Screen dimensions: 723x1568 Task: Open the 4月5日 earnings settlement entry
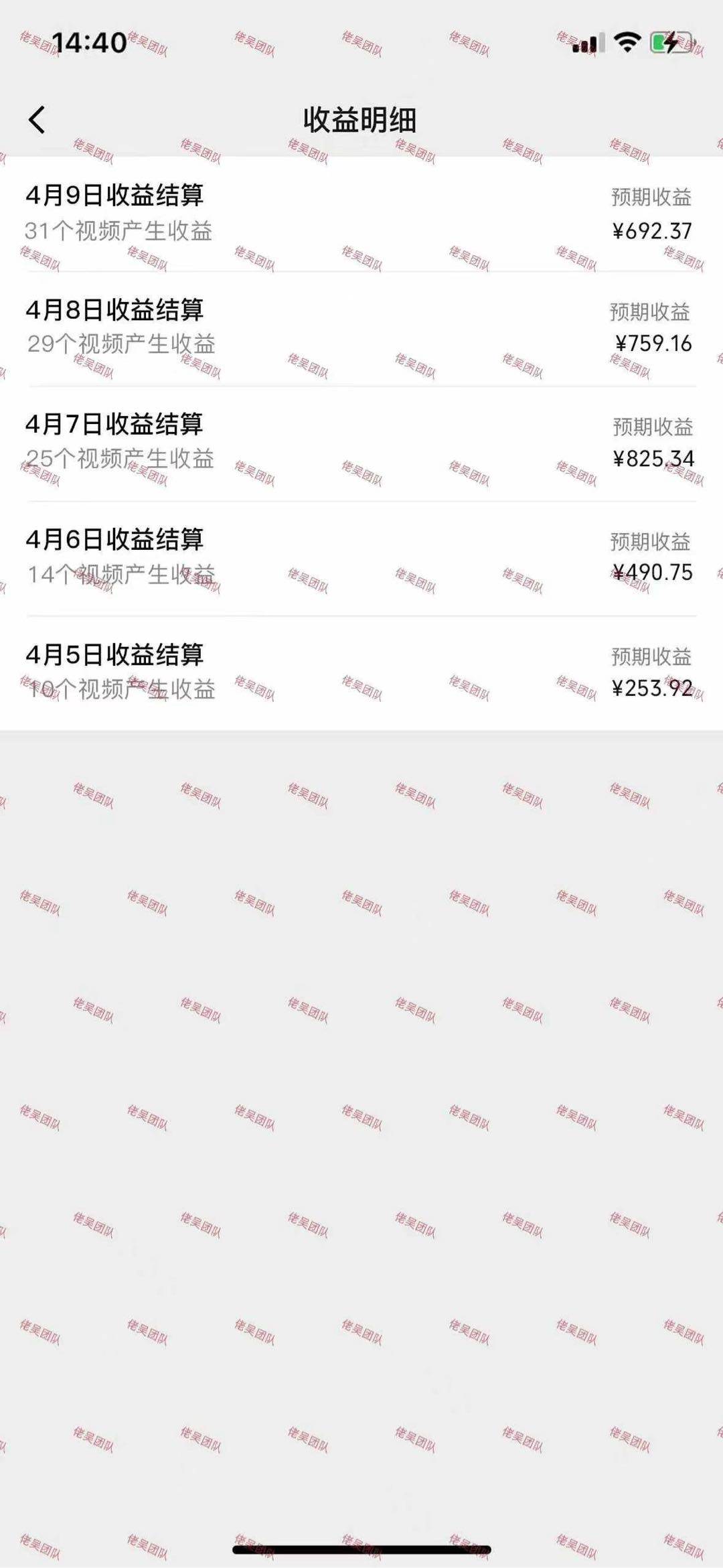(361, 672)
